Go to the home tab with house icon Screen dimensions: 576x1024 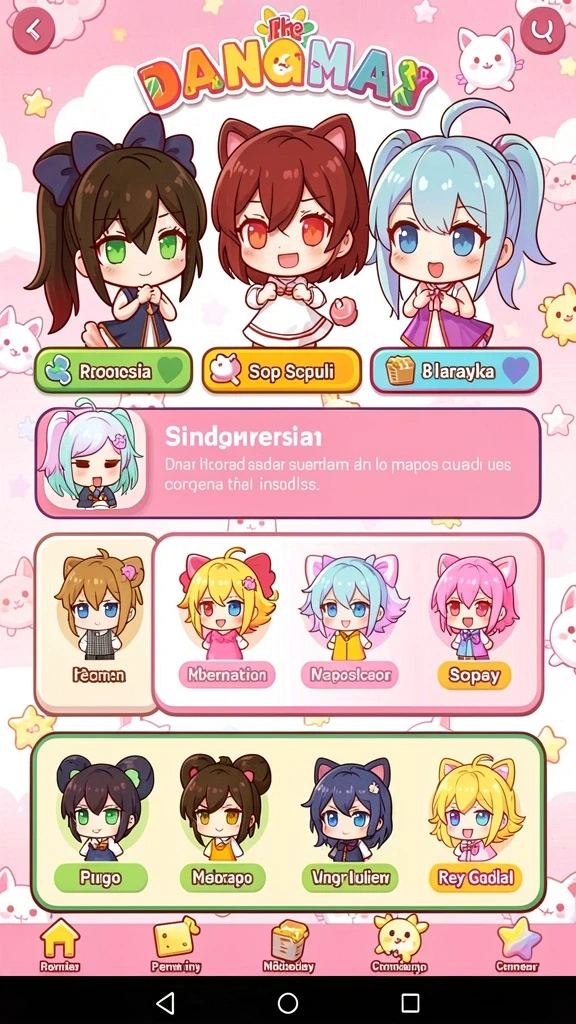tap(60, 946)
